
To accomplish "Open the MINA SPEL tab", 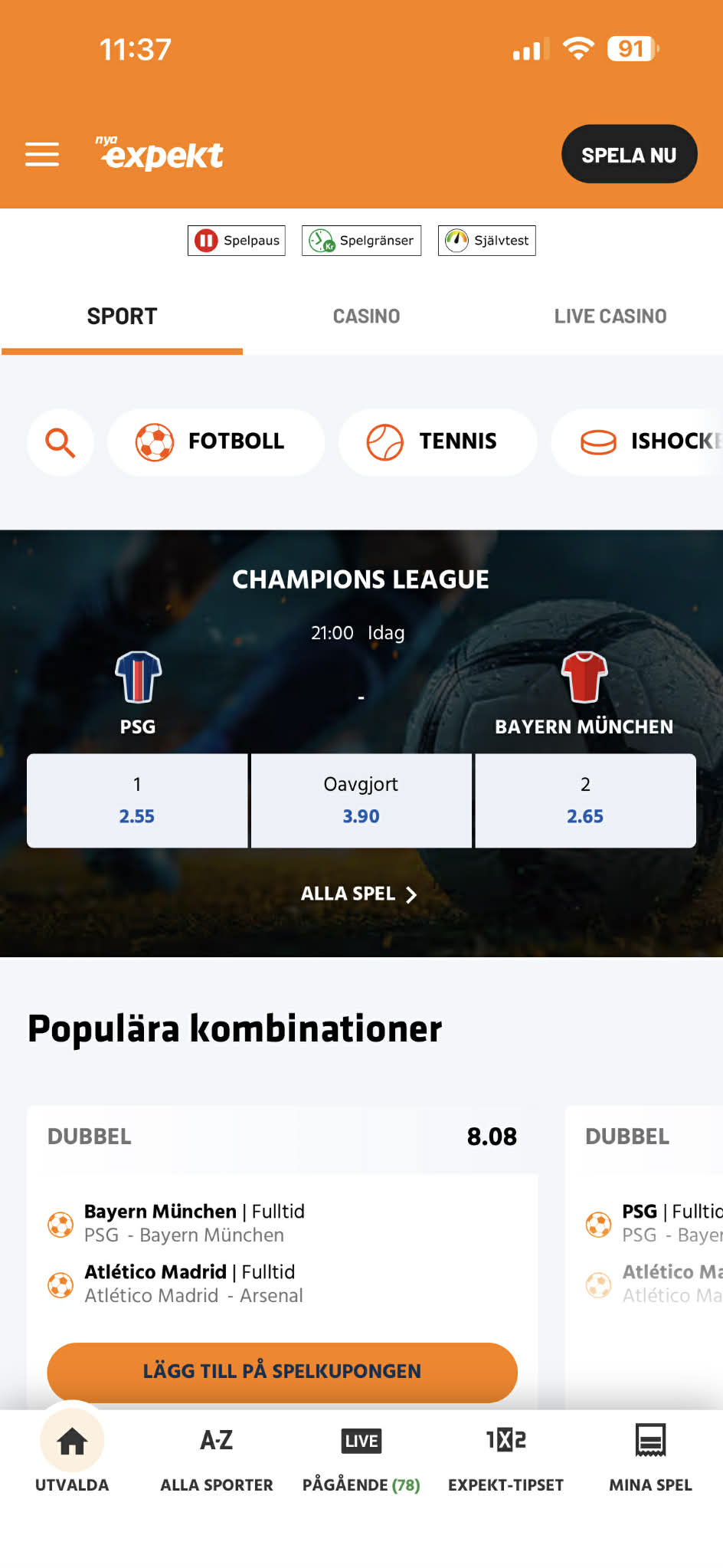I will pos(650,1458).
